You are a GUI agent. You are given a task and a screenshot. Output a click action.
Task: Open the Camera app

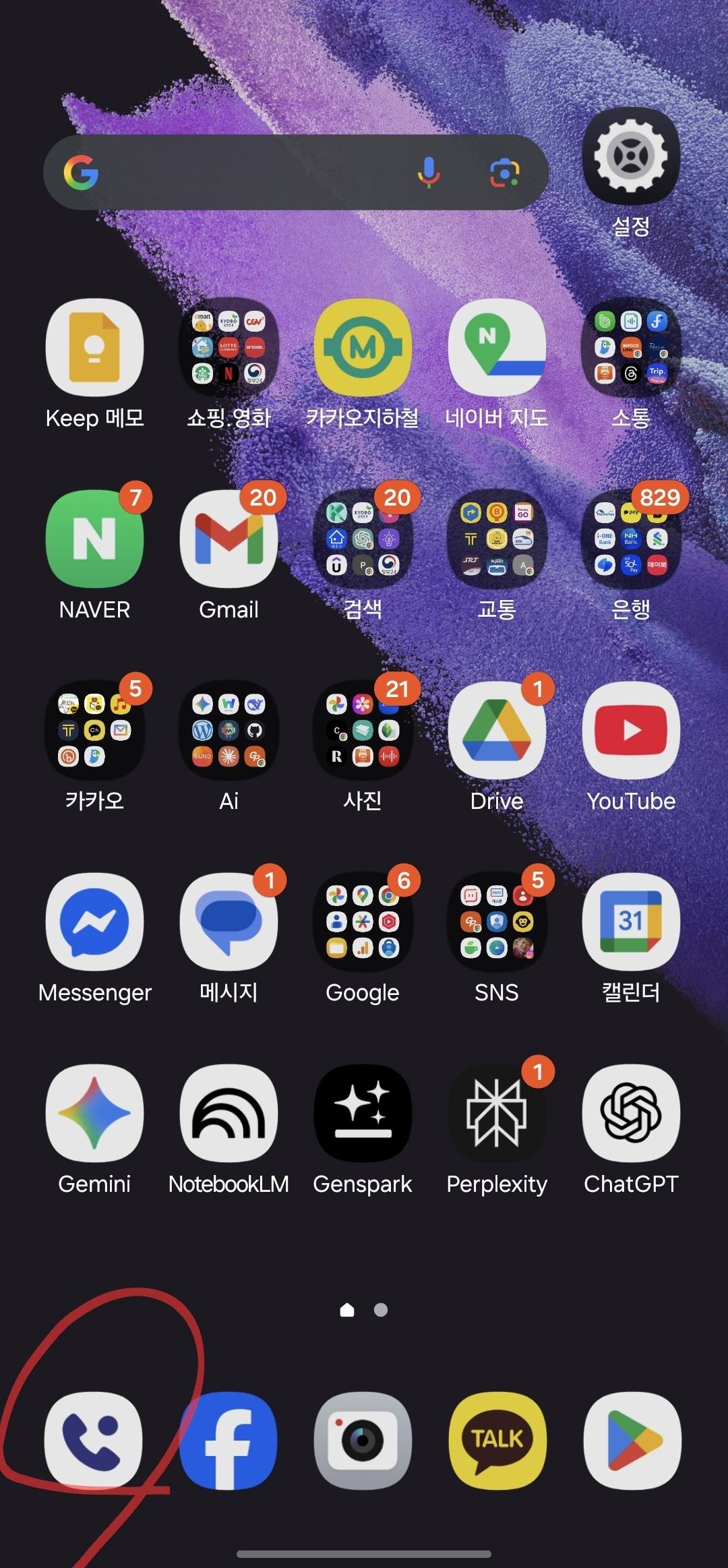(363, 1440)
